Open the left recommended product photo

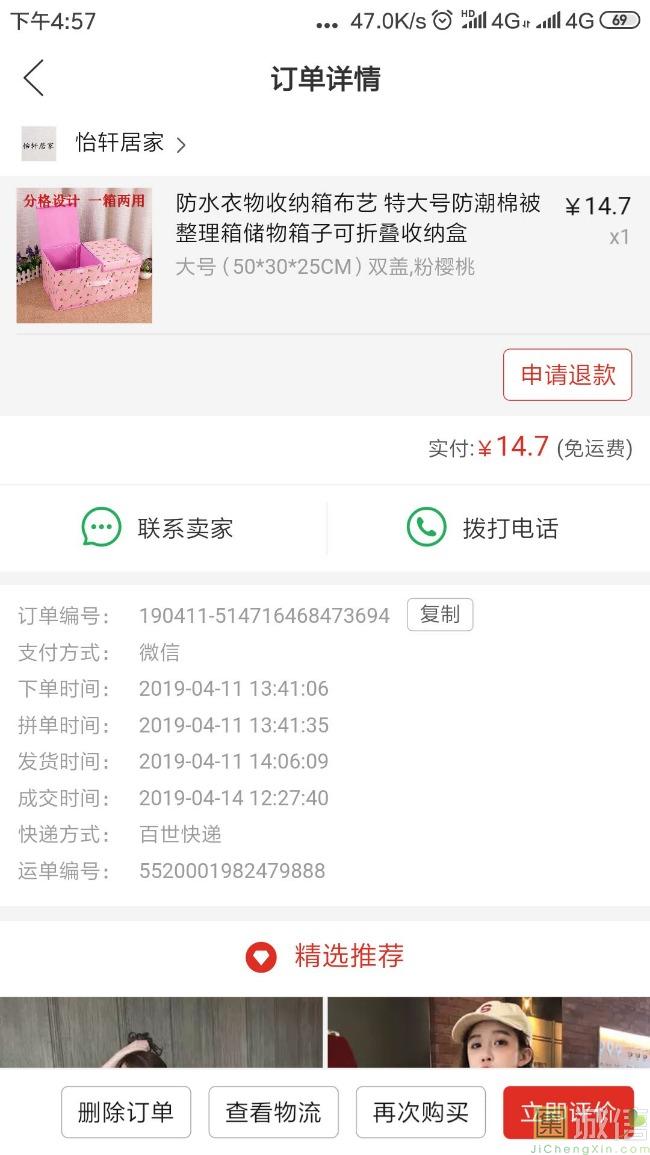[x=160, y=1032]
